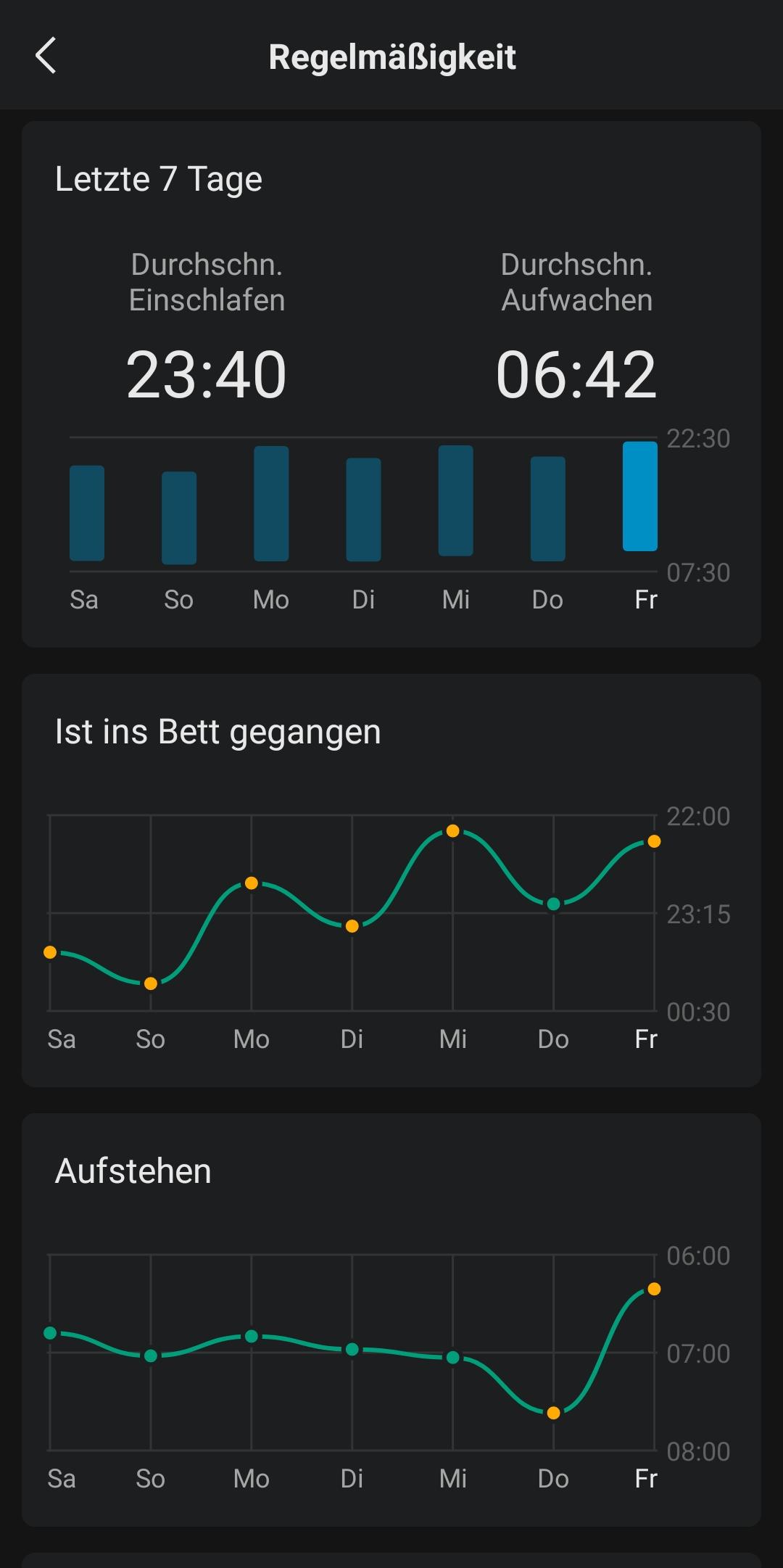Select the Di bar in Letzte 7 Tage
Viewport: 783px width, 1568px height.
[x=363, y=509]
